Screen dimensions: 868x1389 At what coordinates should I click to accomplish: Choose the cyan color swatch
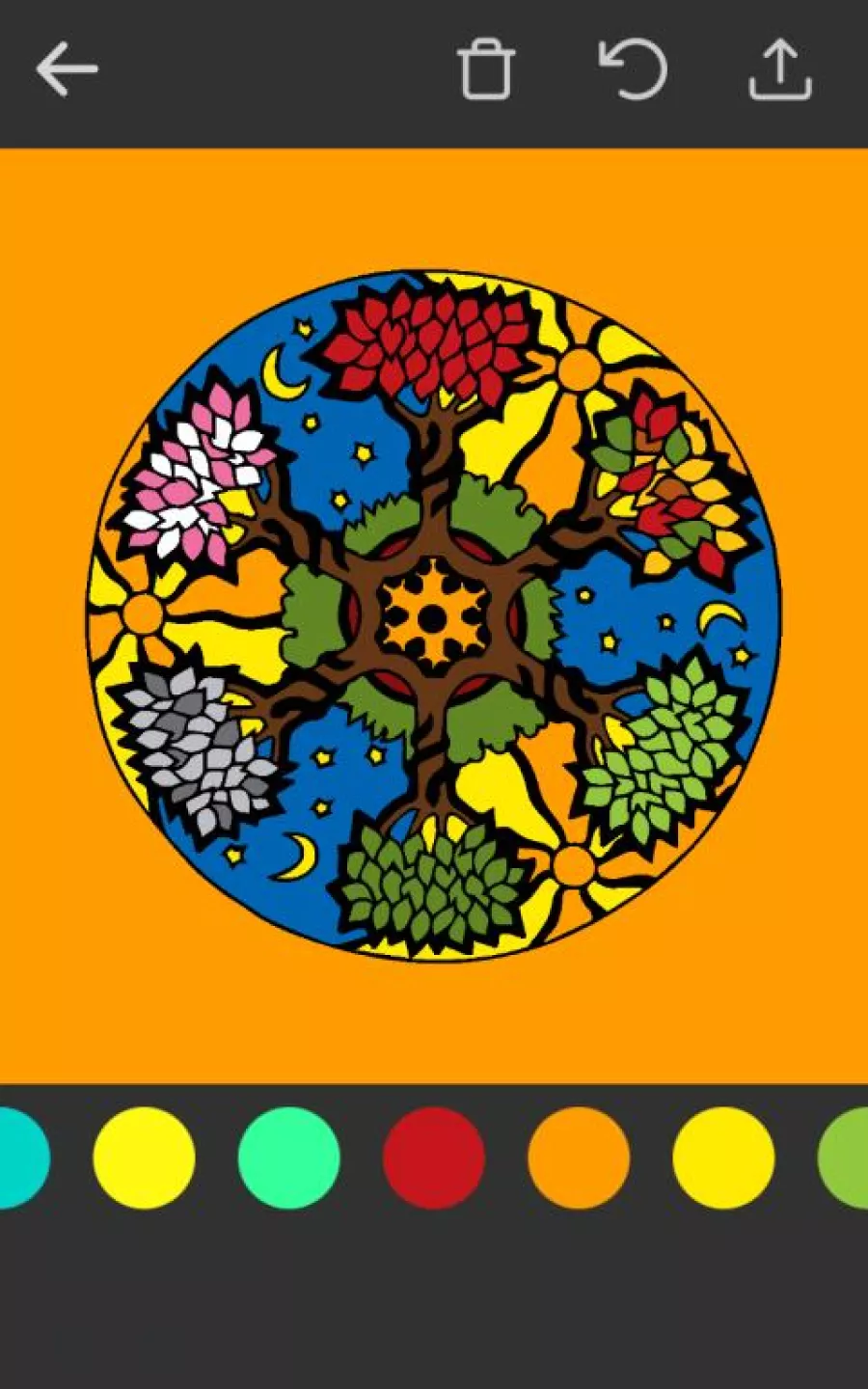click(x=19, y=1157)
